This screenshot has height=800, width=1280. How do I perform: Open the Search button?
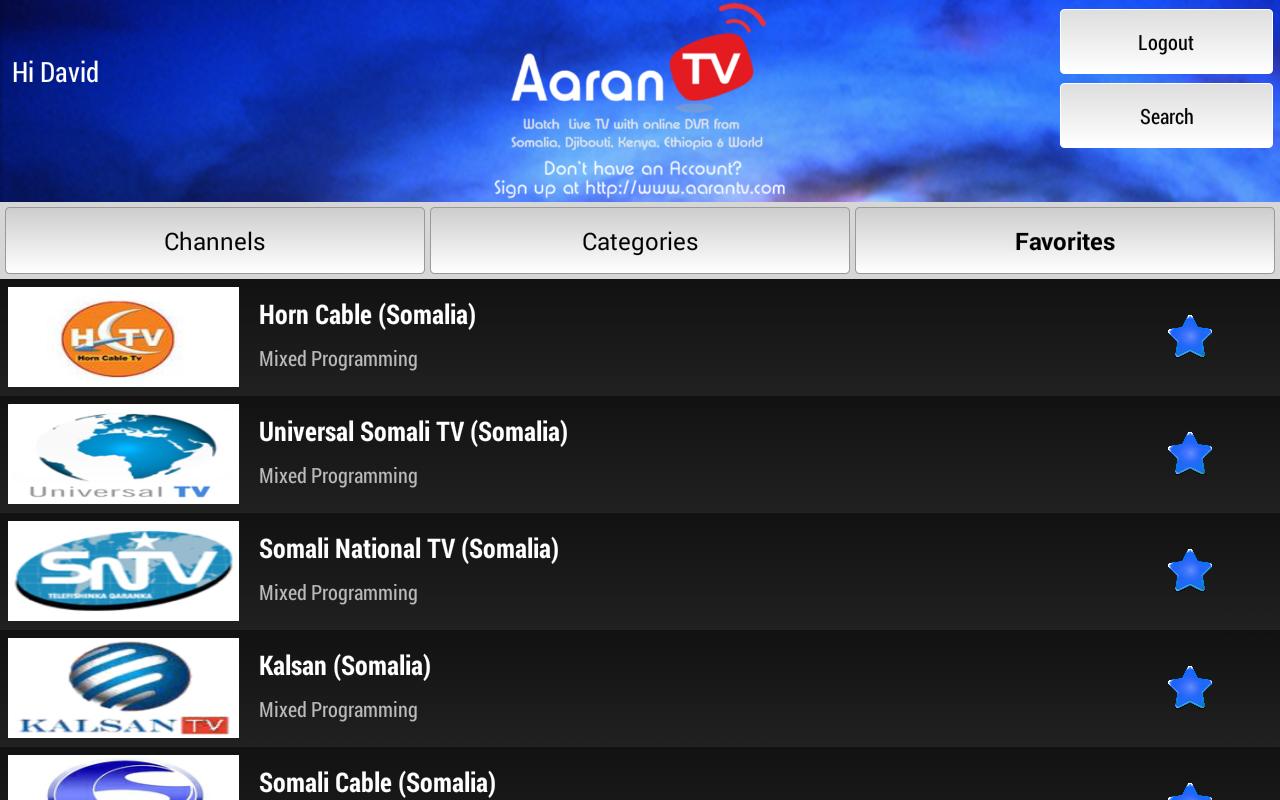[1166, 116]
